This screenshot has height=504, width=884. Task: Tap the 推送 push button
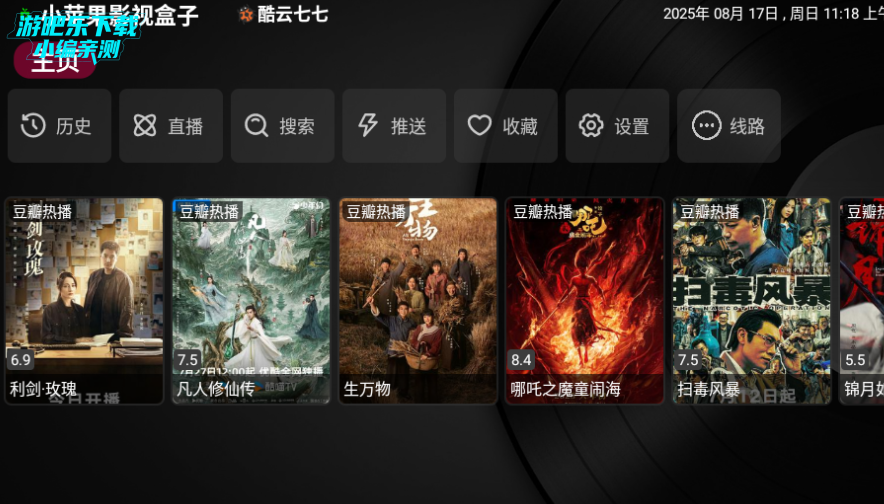393,126
